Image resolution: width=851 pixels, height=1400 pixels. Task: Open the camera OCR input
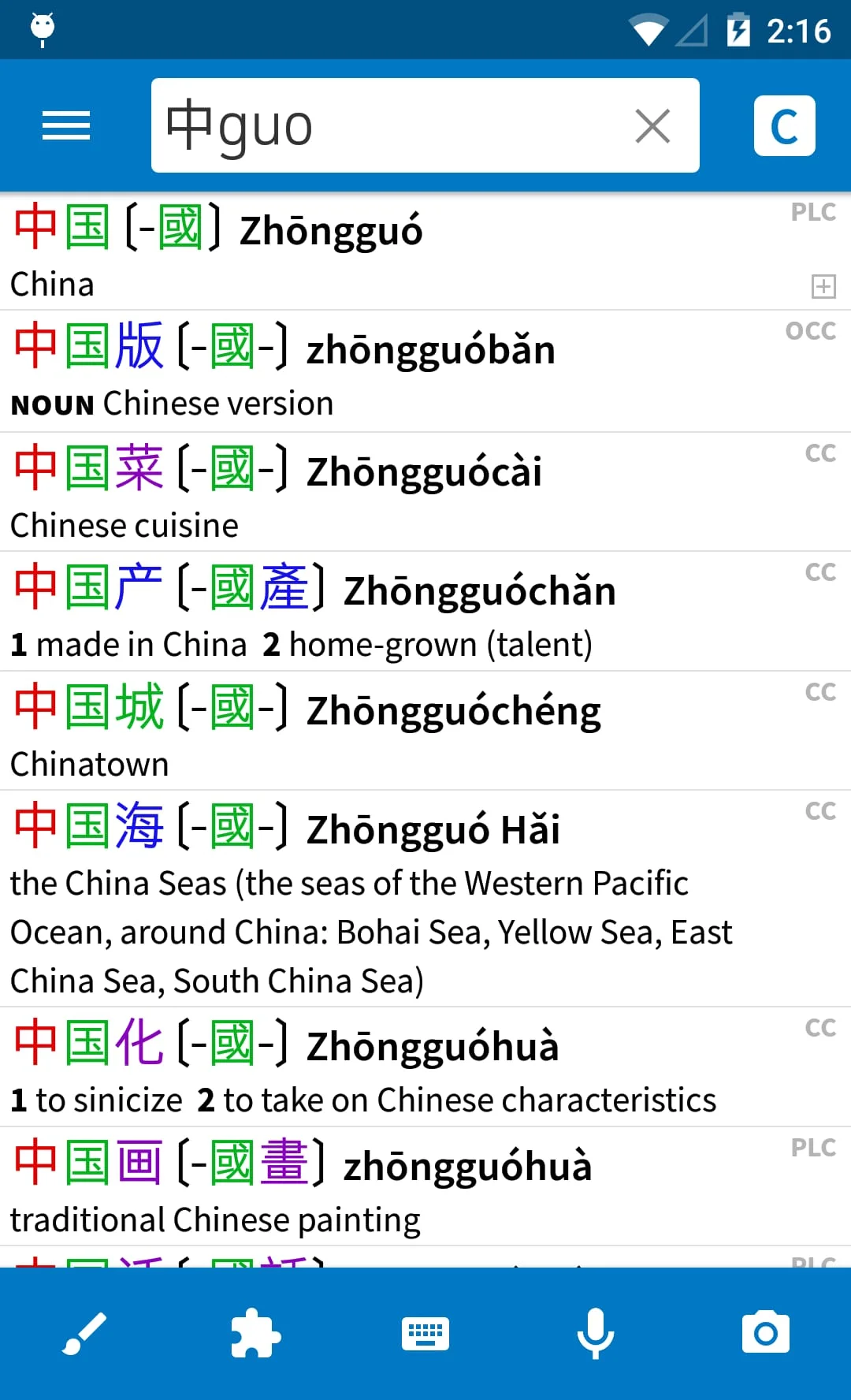click(x=765, y=1334)
